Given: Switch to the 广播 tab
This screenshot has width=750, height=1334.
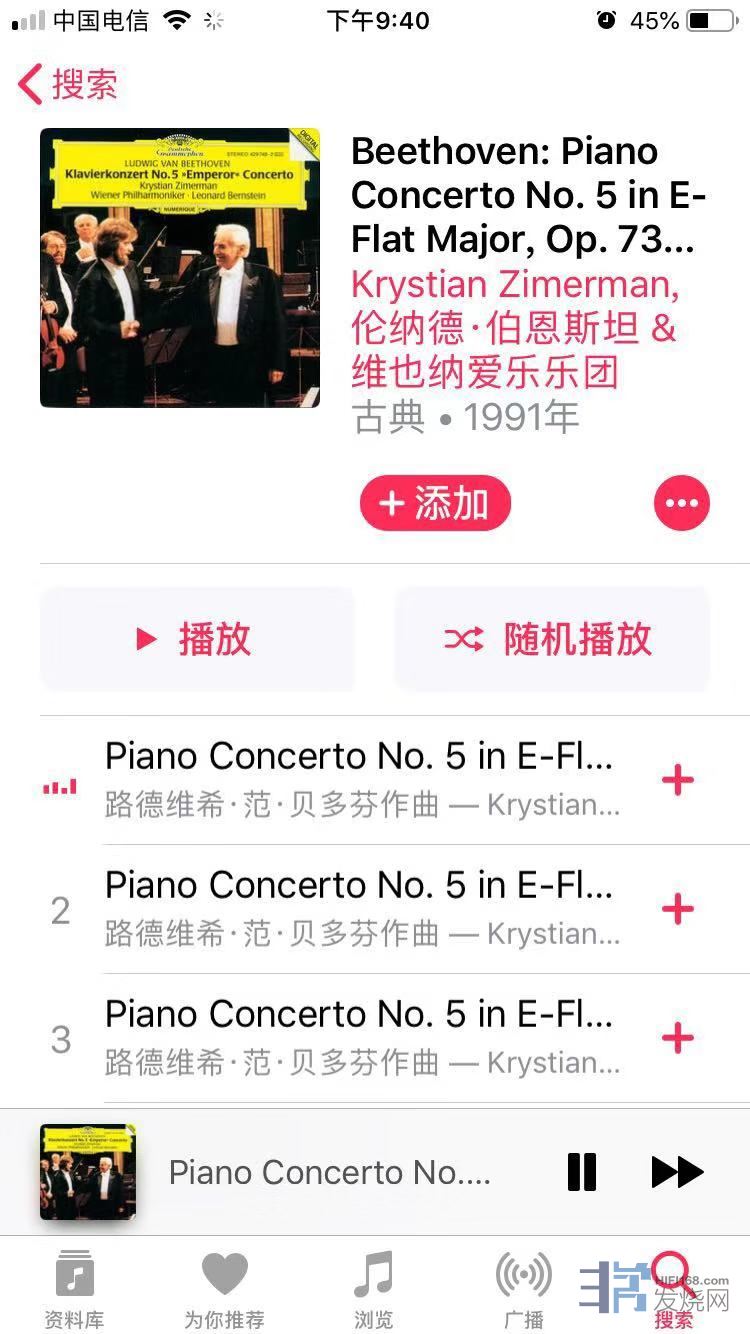Looking at the screenshot, I should pos(524,1289).
